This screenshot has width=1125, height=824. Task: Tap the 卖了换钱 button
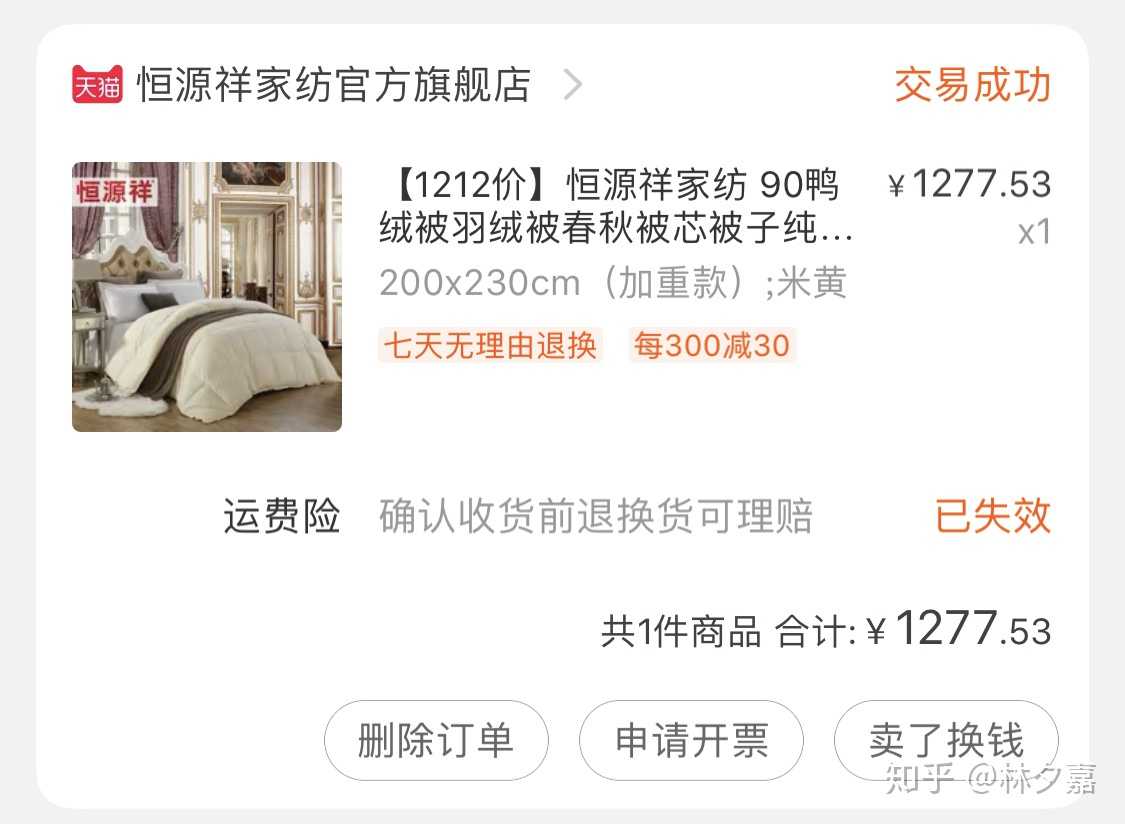(945, 741)
